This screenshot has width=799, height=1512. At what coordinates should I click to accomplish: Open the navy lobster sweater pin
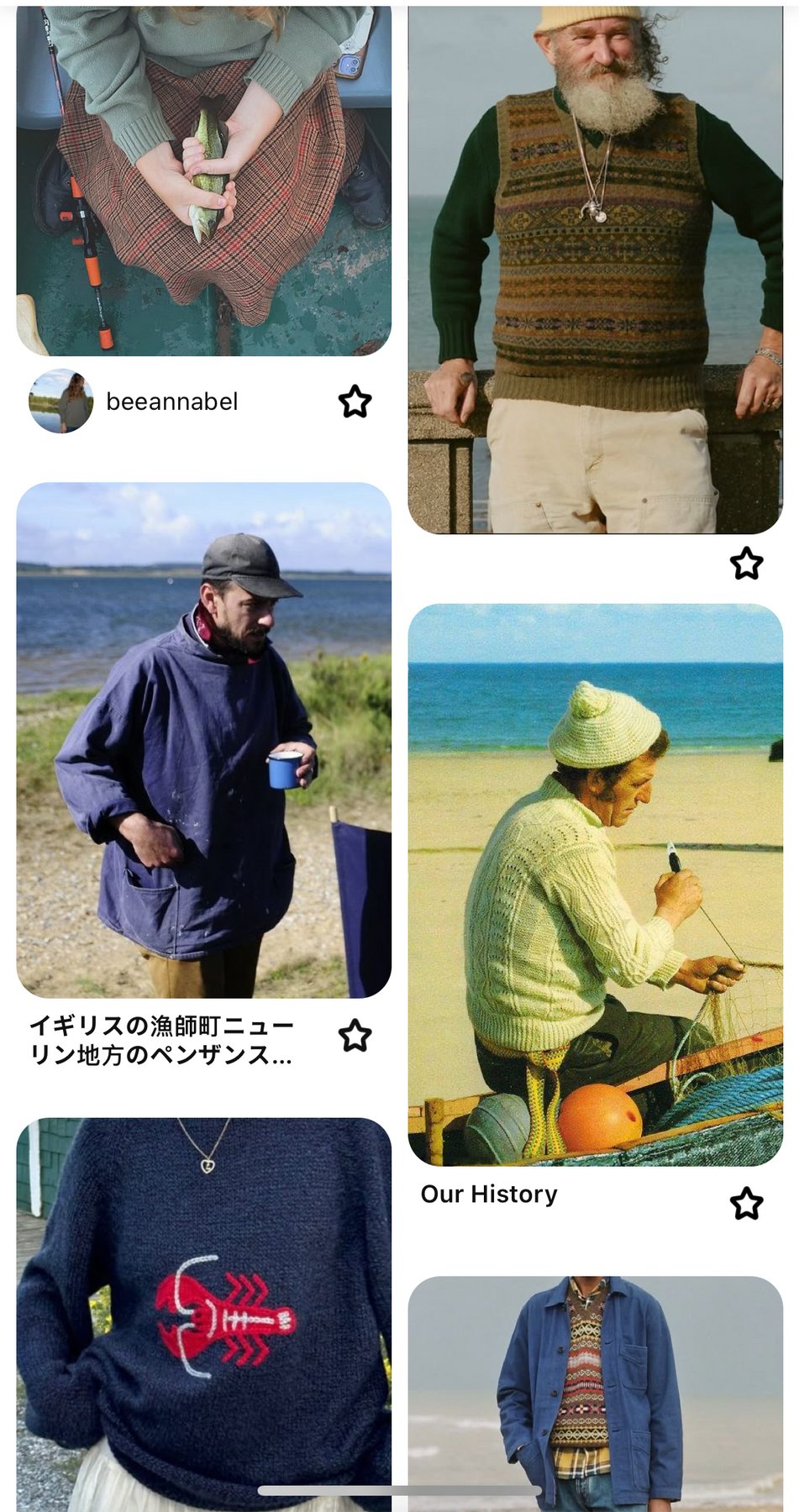204,1315
